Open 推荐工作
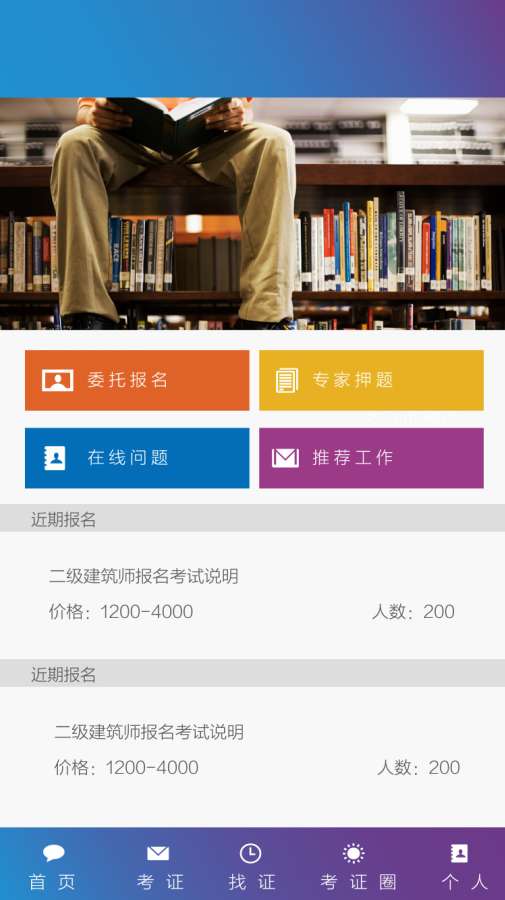 click(371, 457)
